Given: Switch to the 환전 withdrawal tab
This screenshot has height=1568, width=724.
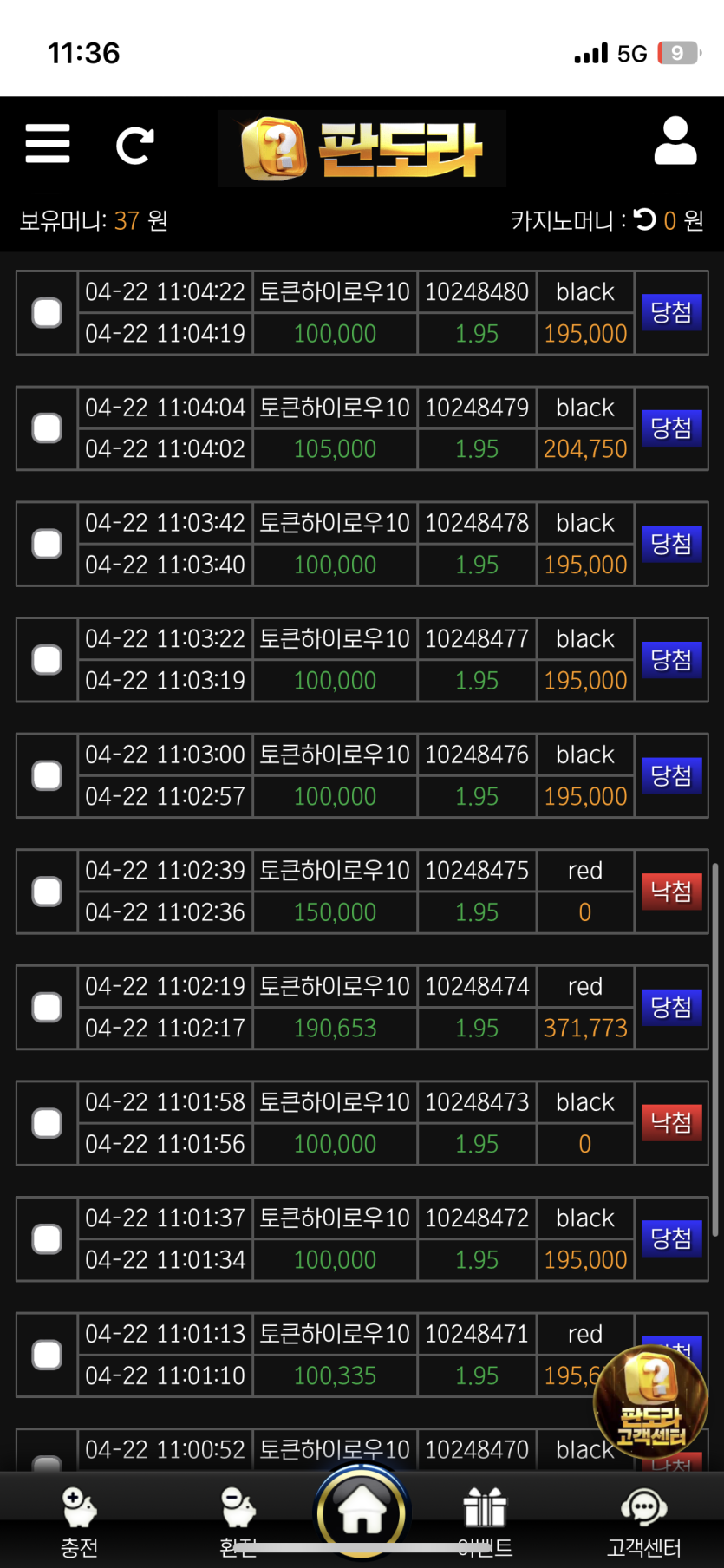Looking at the screenshot, I should [238, 1522].
